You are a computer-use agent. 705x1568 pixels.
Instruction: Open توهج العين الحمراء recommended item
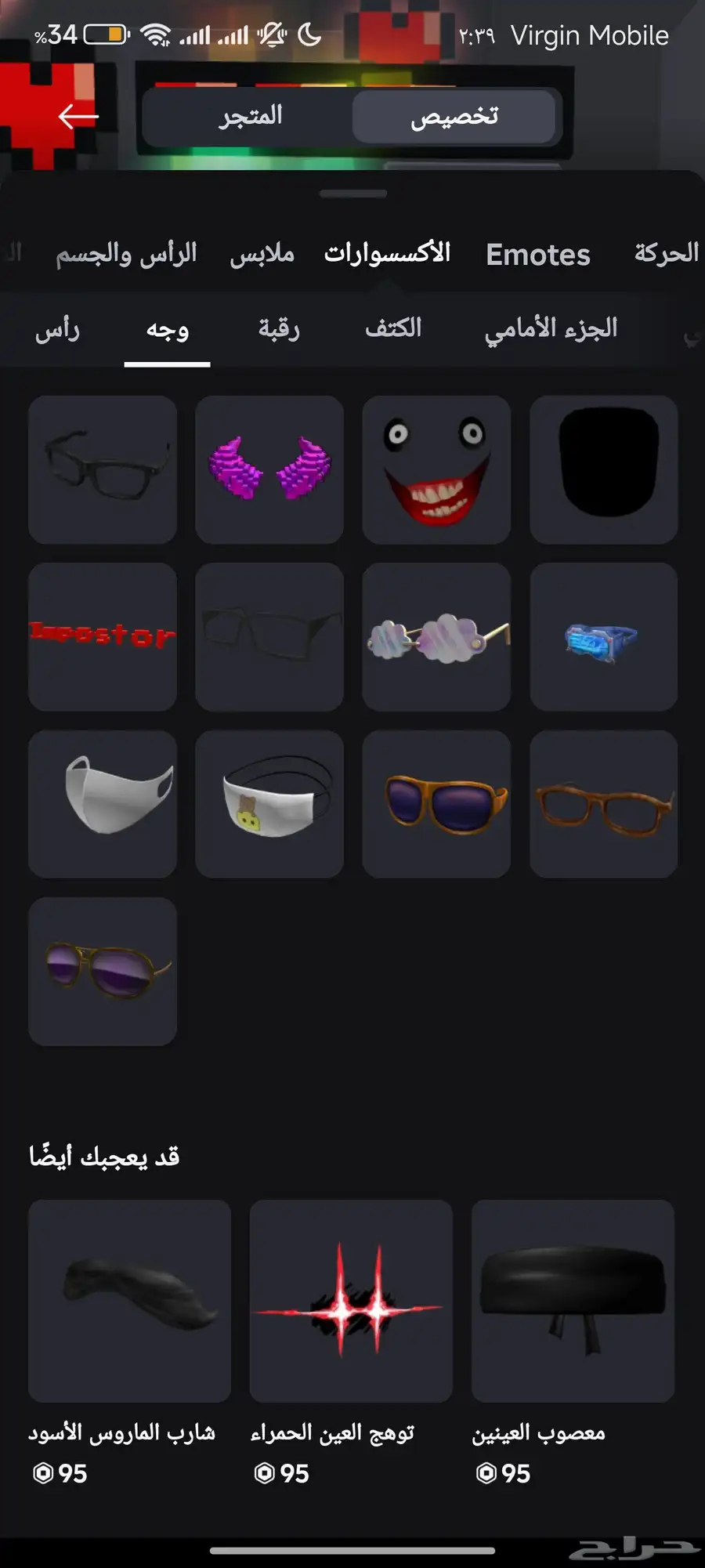351,1301
